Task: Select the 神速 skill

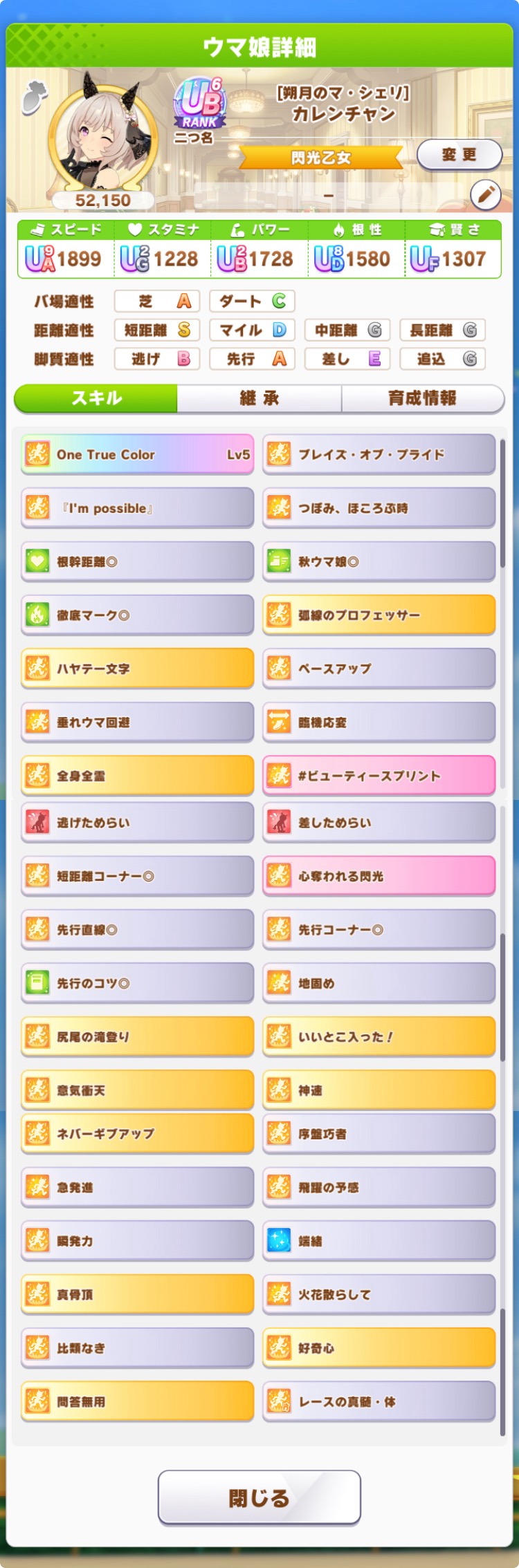Action: (379, 1090)
